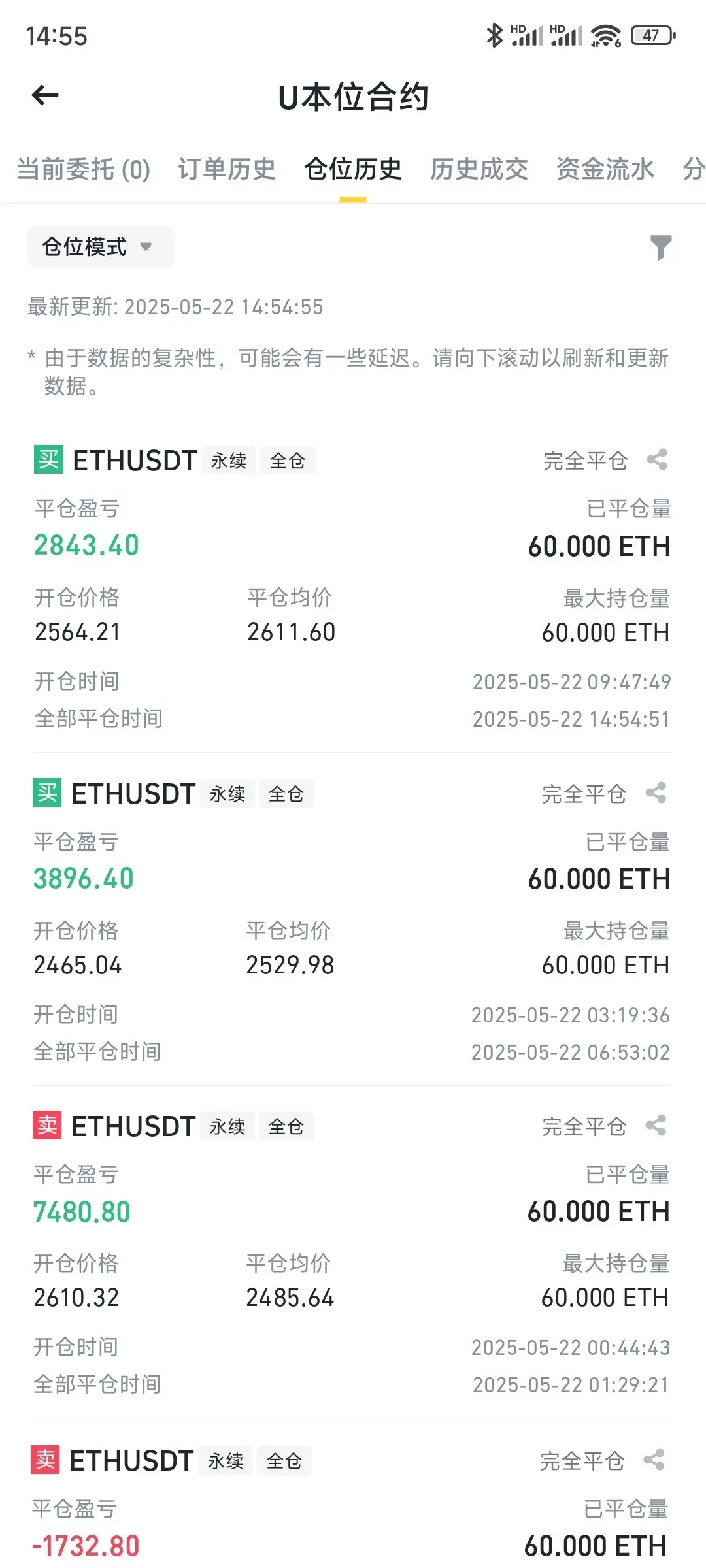Viewport: 706px width, 1568px height.
Task: Open the filter funnel icon
Action: 661,248
